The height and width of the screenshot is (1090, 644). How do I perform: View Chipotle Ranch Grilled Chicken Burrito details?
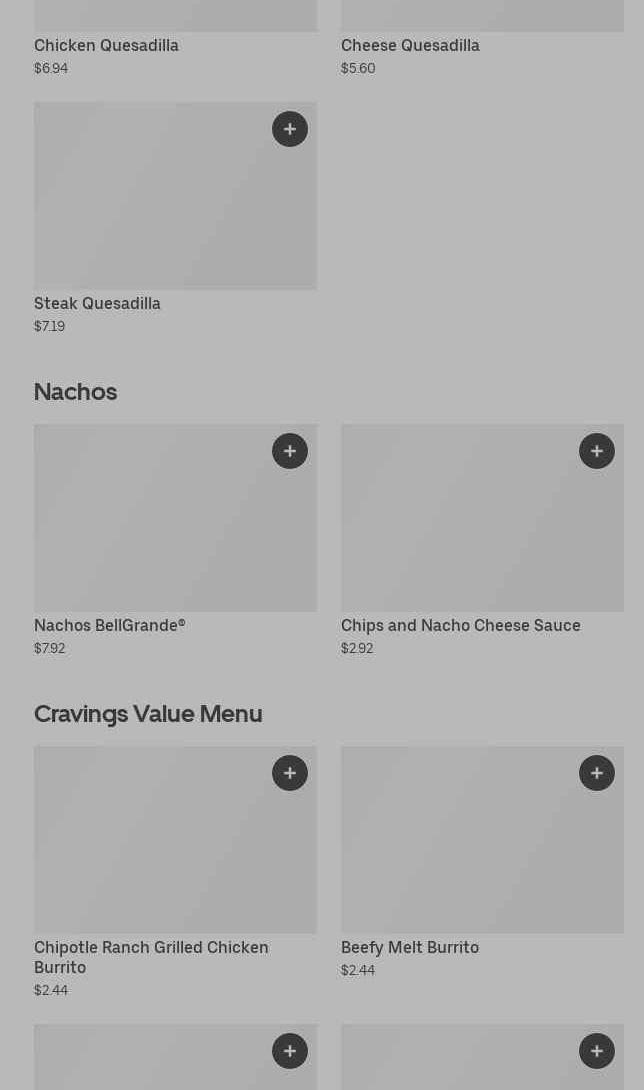(x=175, y=873)
